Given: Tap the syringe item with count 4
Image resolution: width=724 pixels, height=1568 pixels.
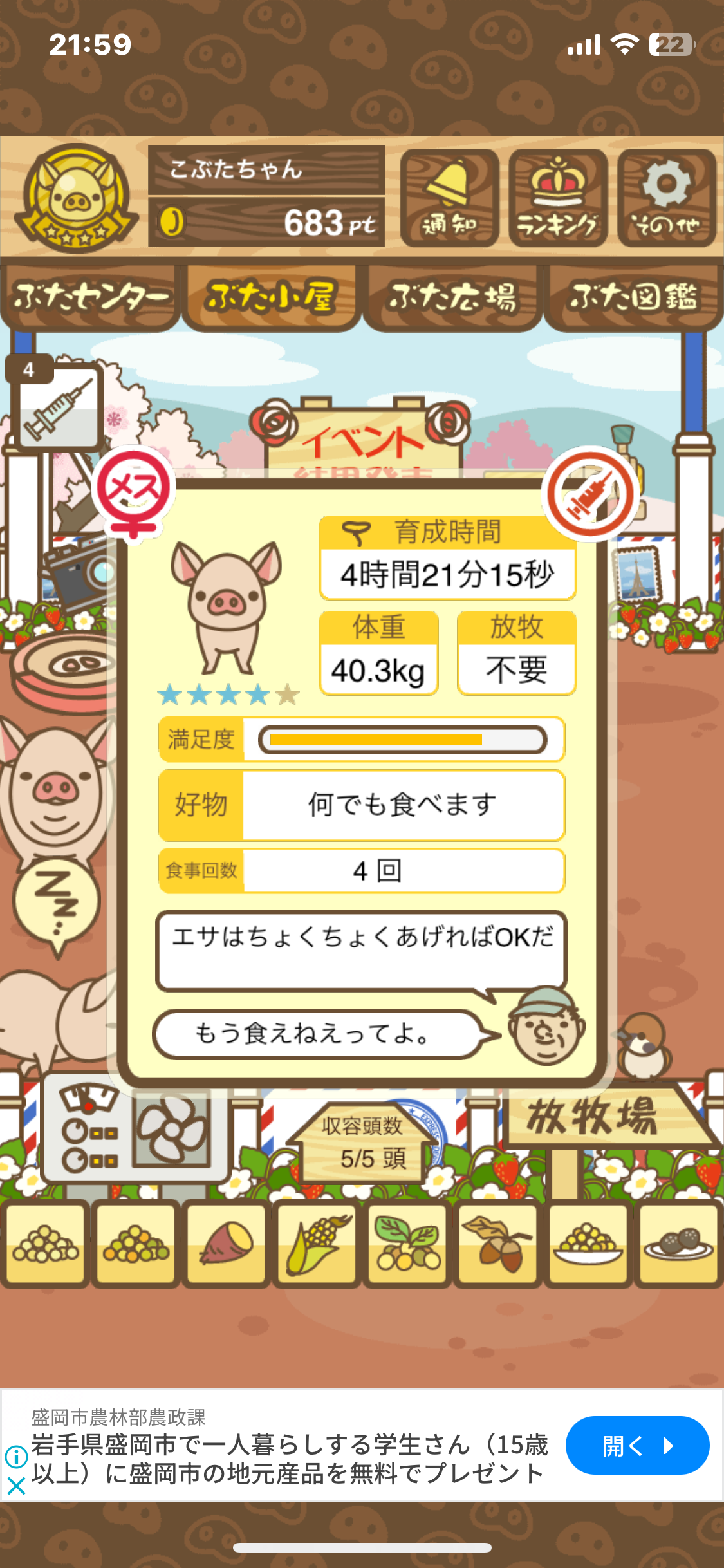Looking at the screenshot, I should pyautogui.click(x=57, y=406).
